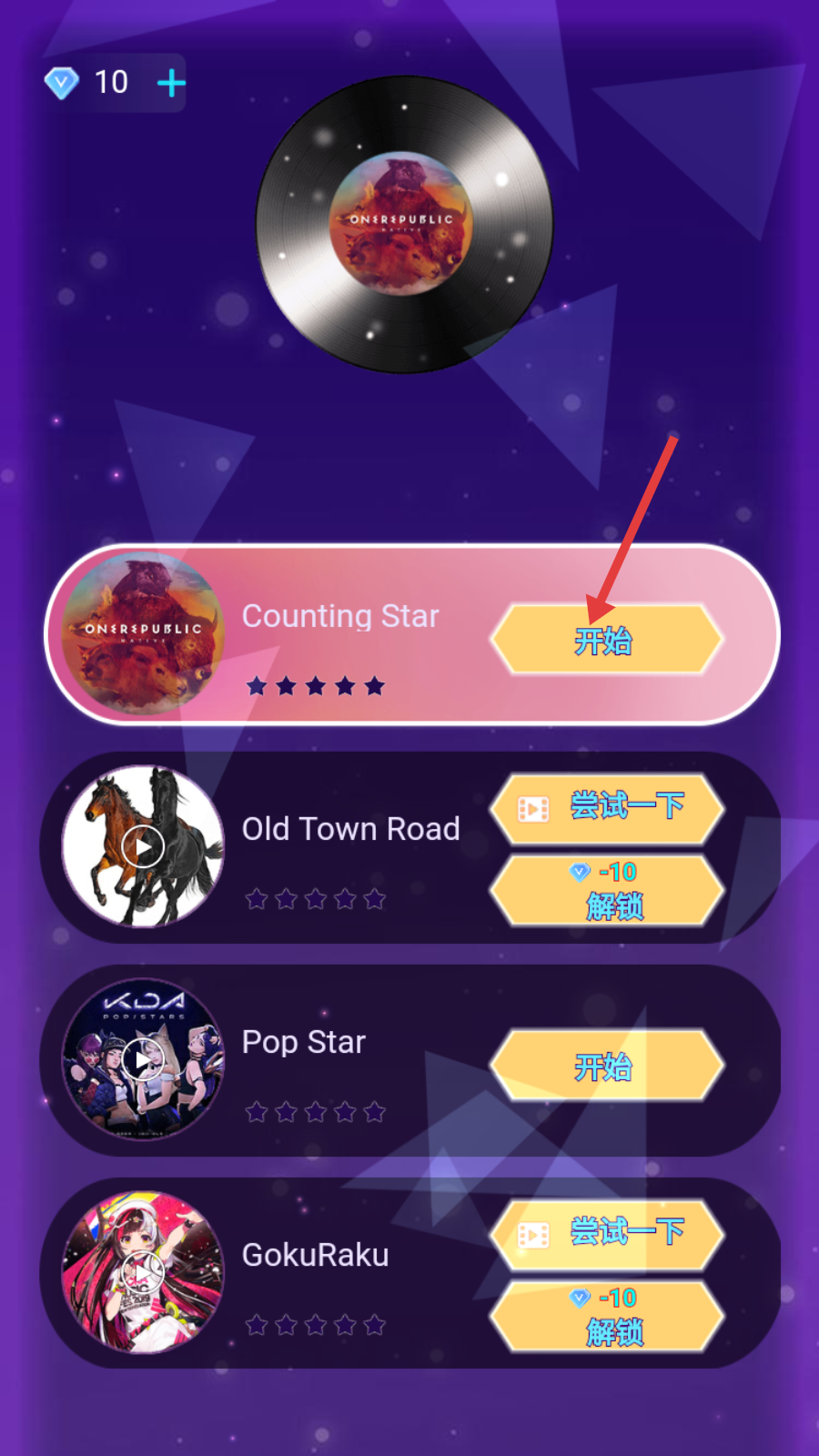Try out GokuRaku via video
The height and width of the screenshot is (1456, 819).
[x=606, y=1233]
